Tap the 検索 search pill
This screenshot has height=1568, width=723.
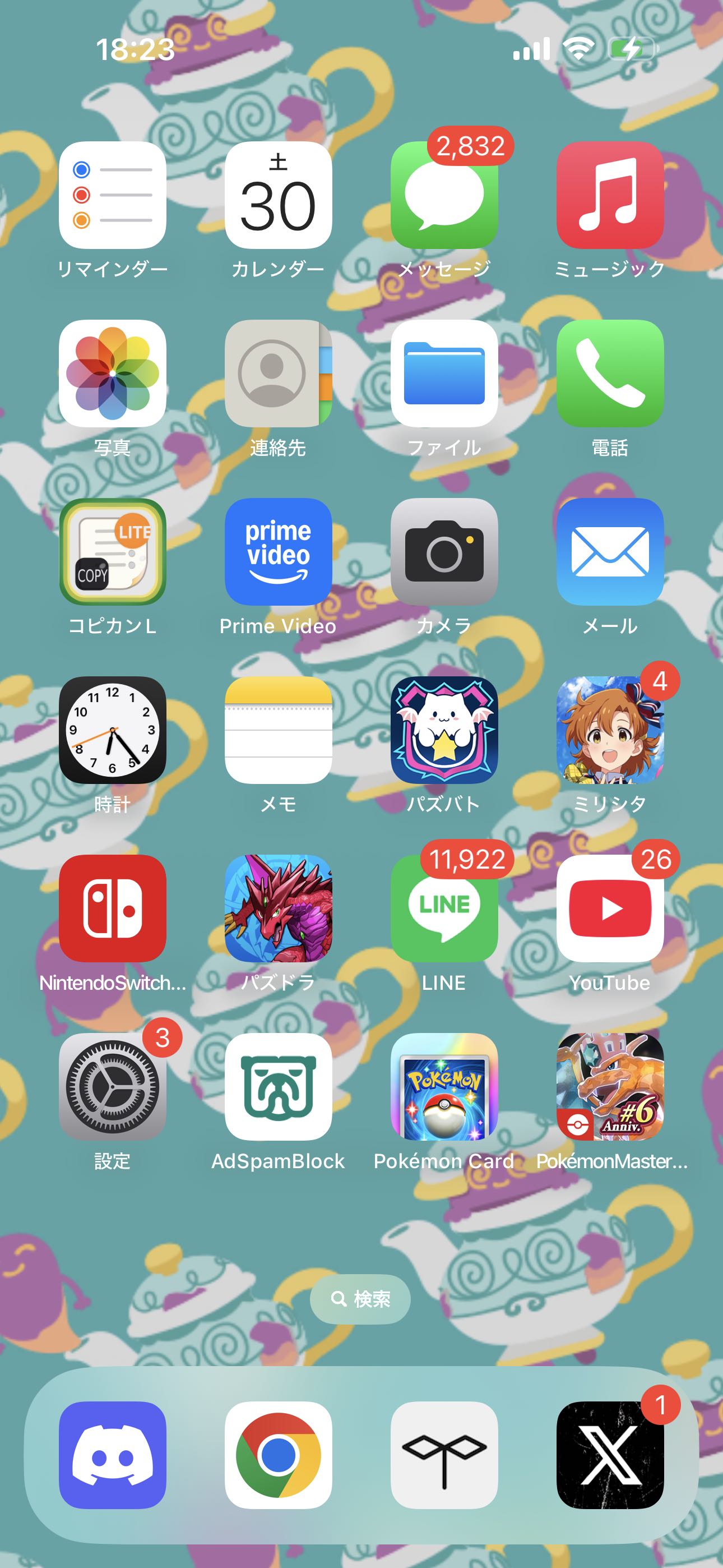pos(360,1299)
